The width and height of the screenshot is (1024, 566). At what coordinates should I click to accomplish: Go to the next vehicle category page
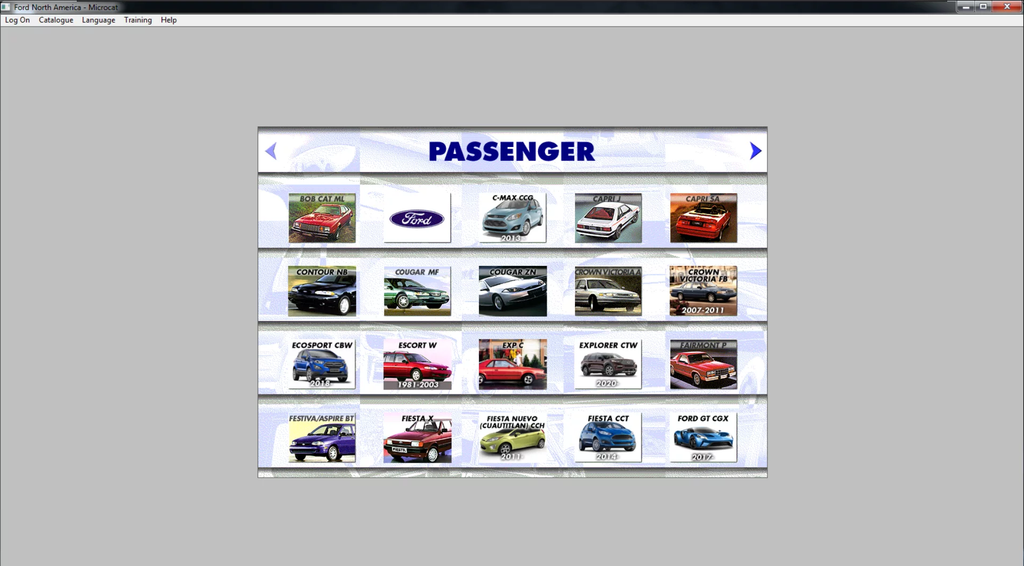pos(755,151)
